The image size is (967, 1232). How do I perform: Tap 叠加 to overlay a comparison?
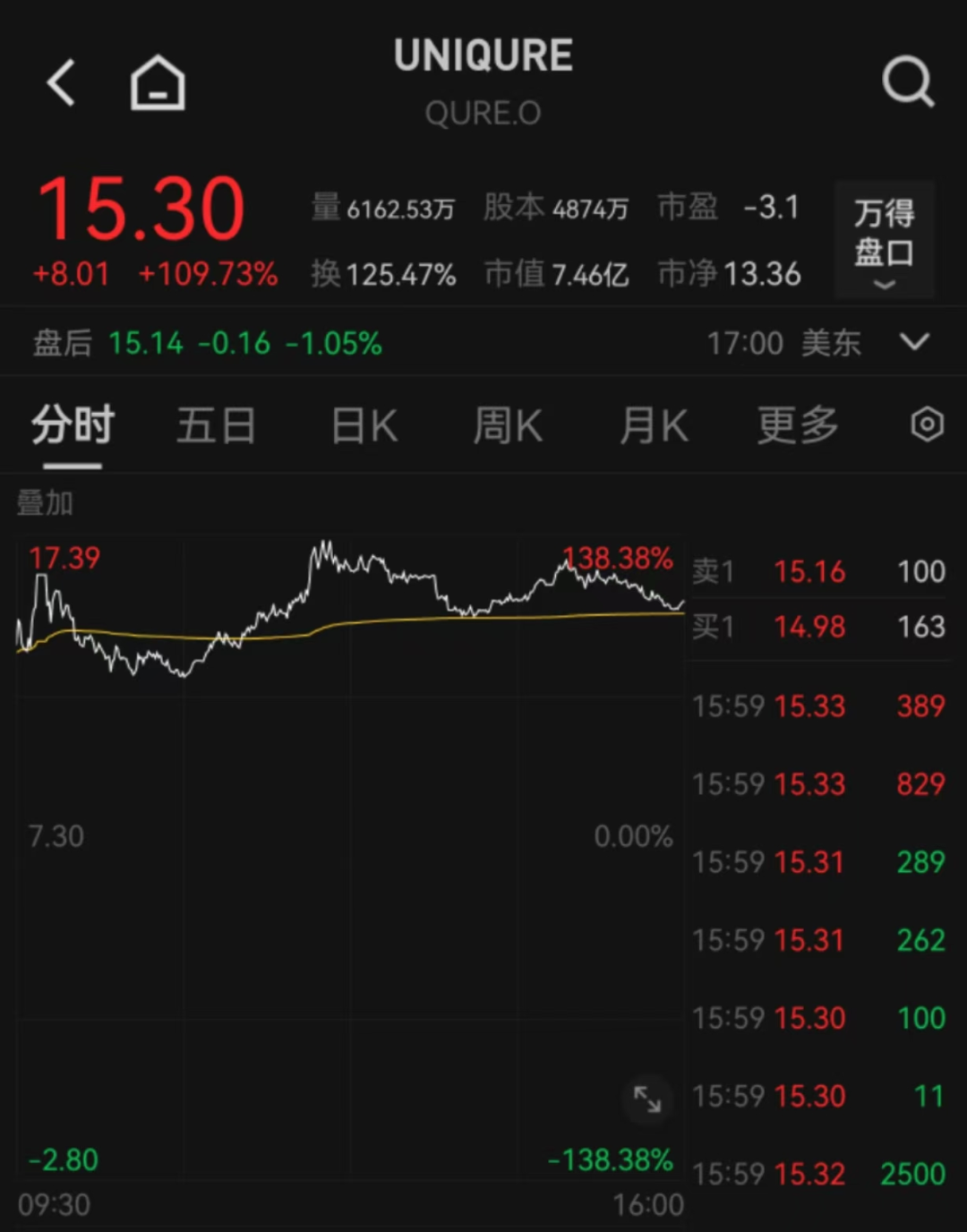(45, 503)
